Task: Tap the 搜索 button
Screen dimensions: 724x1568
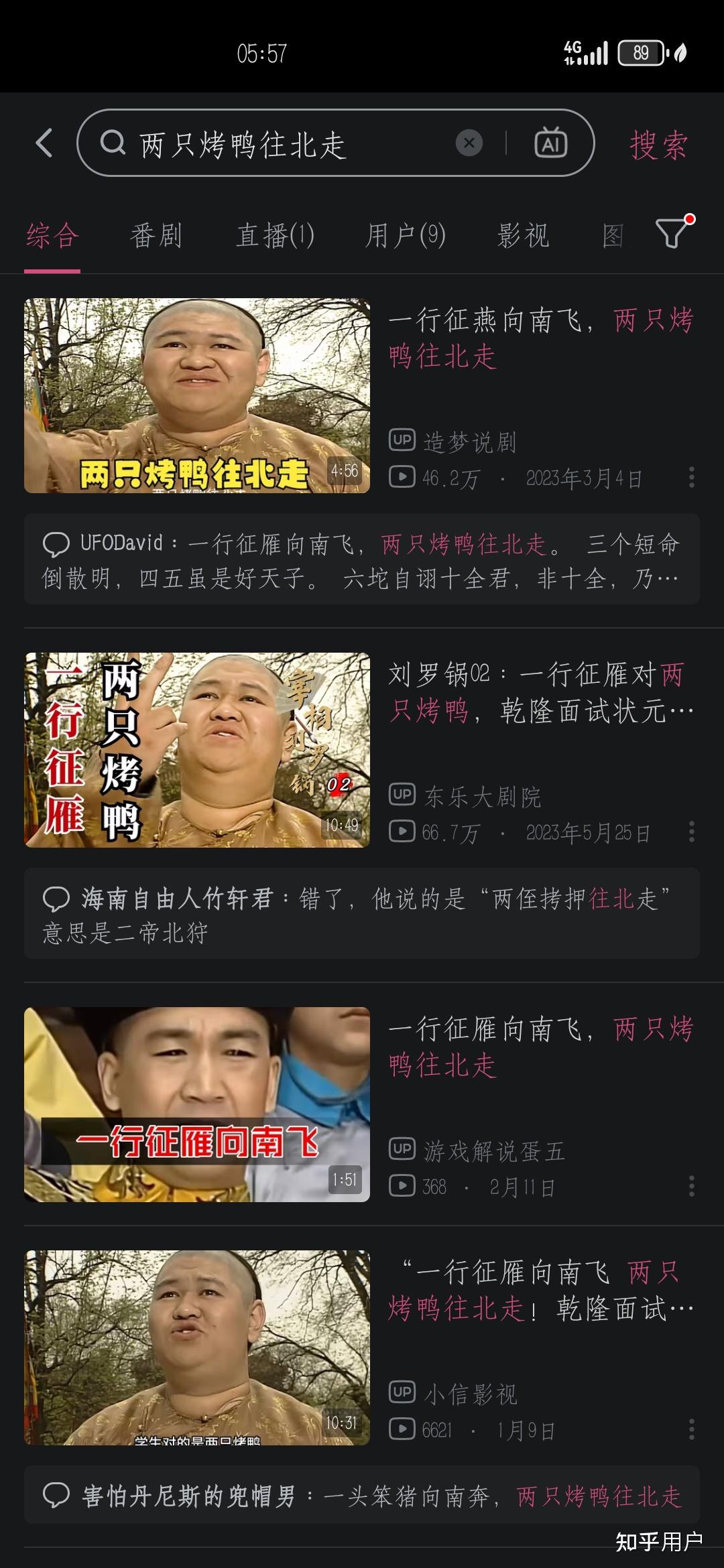Action: tap(658, 144)
